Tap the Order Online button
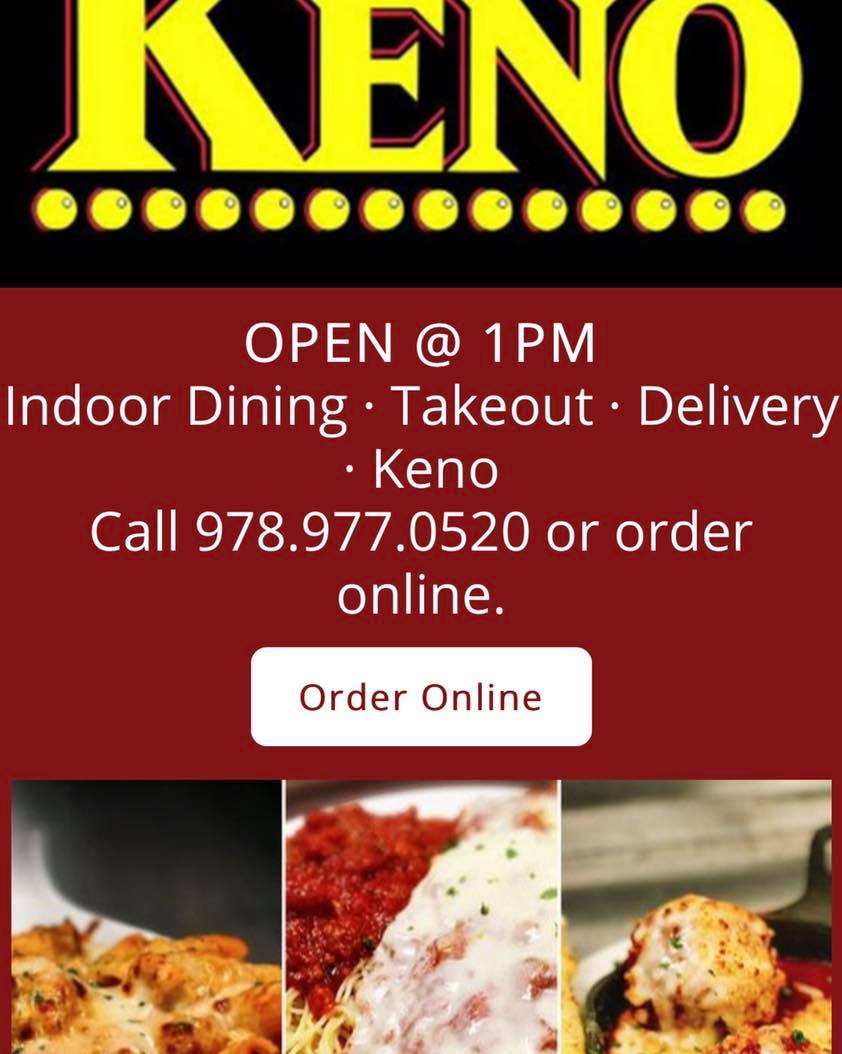Screen dimensions: 842x1054 420,697
